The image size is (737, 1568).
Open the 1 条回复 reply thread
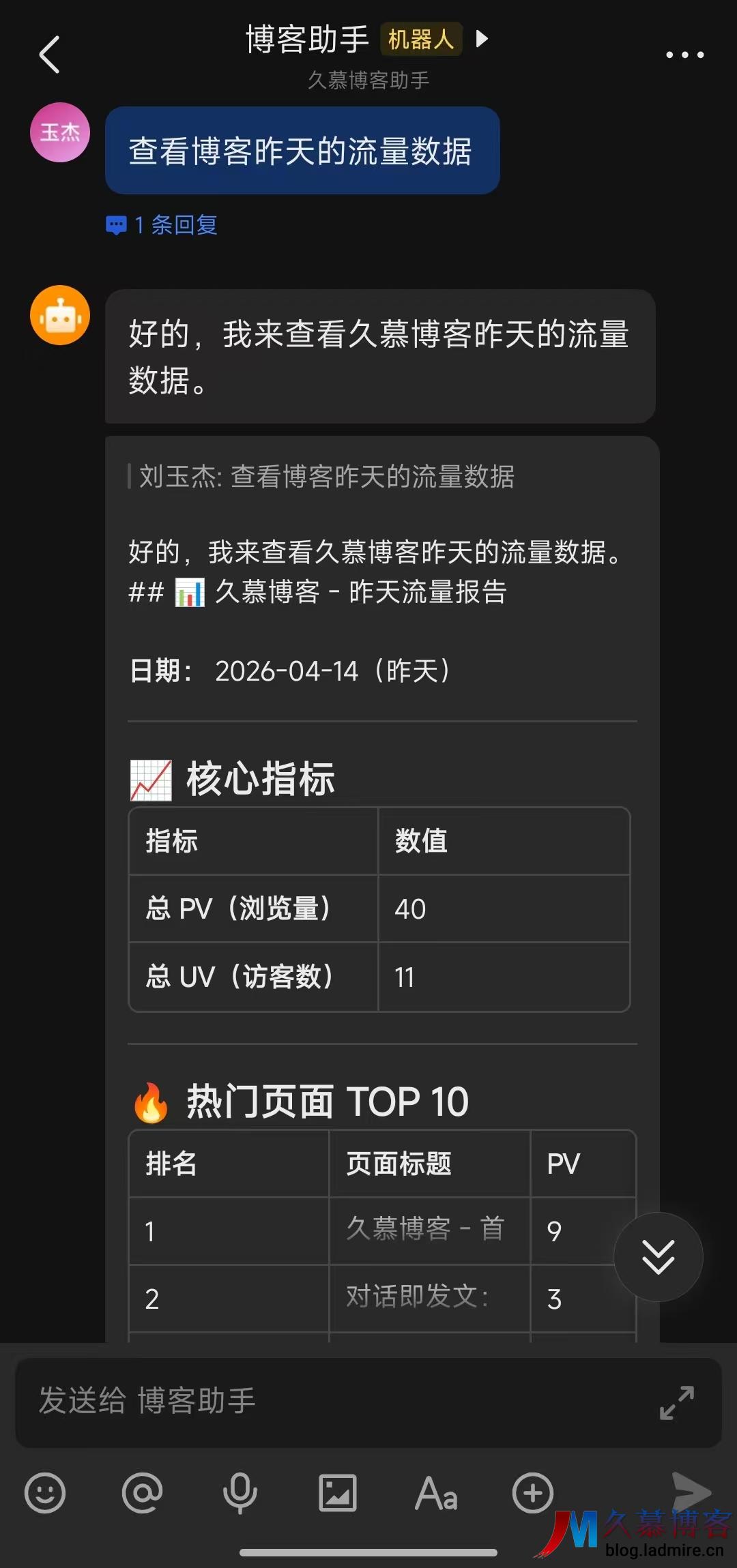[x=162, y=224]
